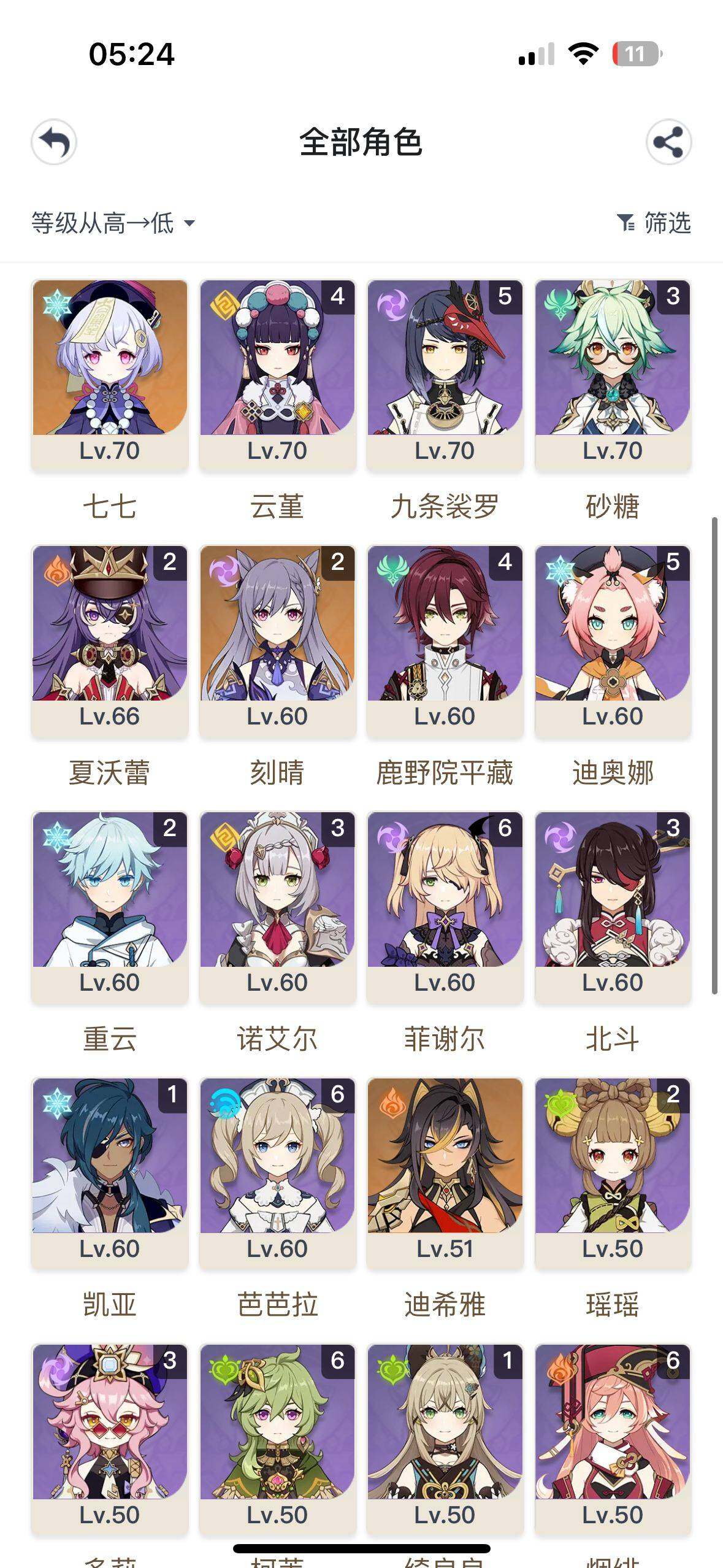Select the 鹿野院平藏 character card
Viewport: 723px width, 1568px height.
pos(445,640)
